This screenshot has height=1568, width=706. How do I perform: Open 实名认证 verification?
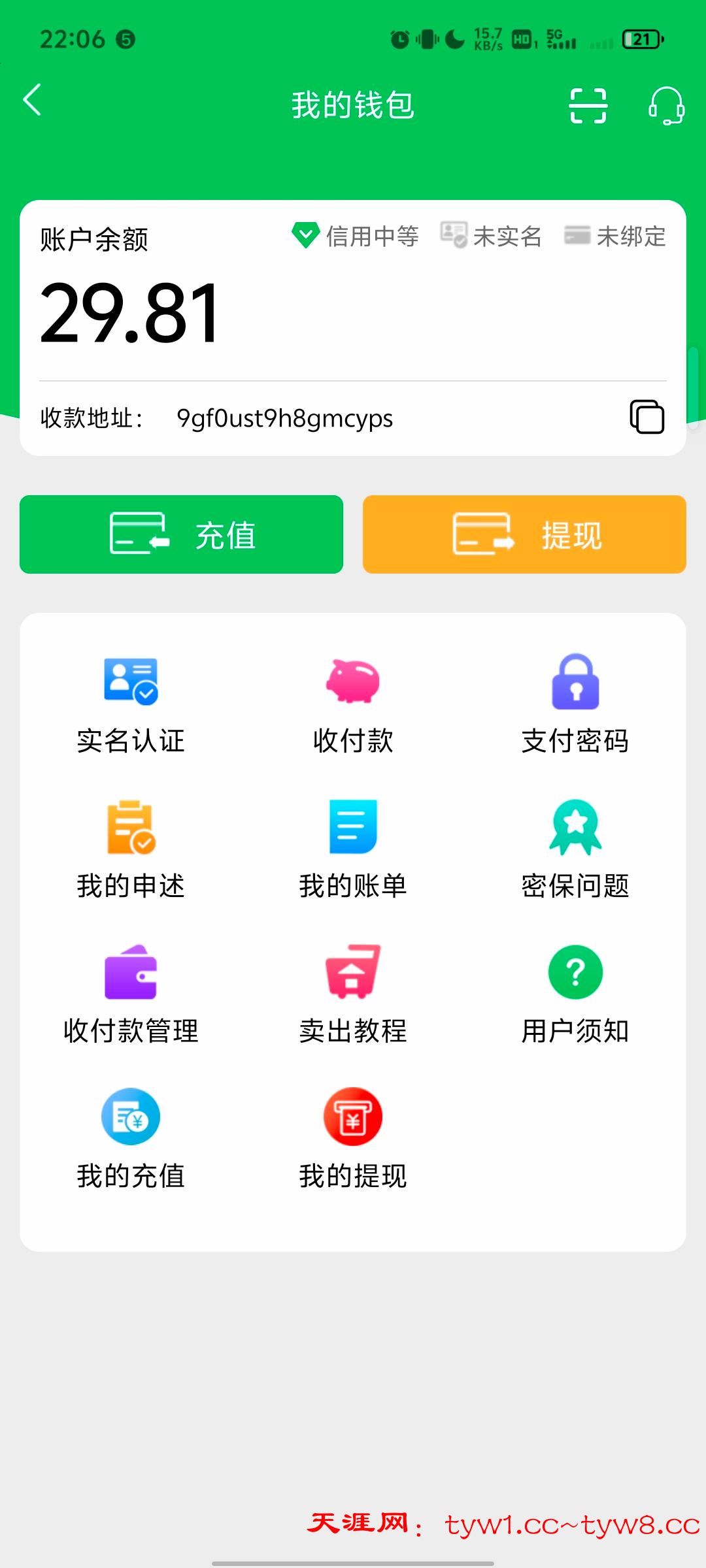[x=131, y=704]
